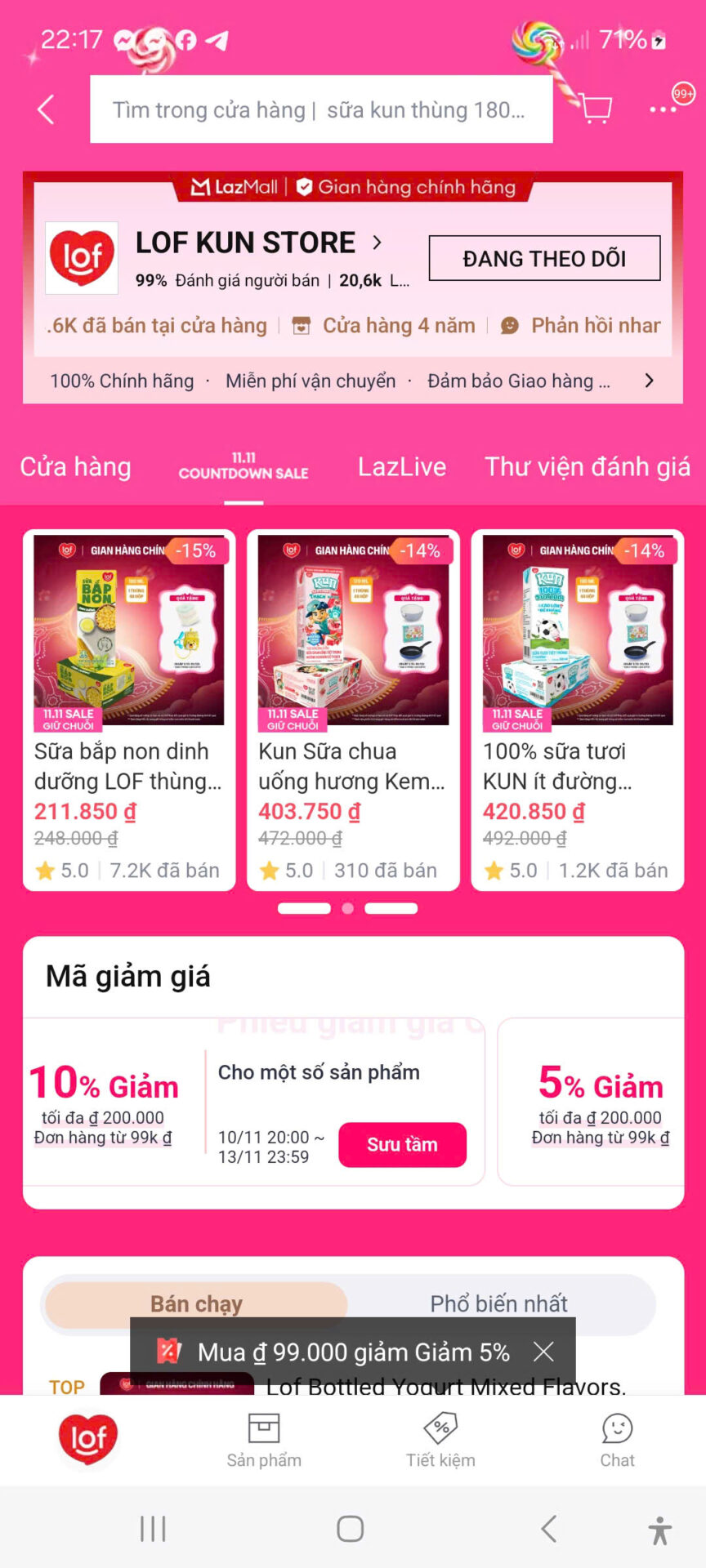Dismiss the Mua 99.000 giảm 5% banner
The width and height of the screenshot is (706, 1568).
coord(543,1352)
